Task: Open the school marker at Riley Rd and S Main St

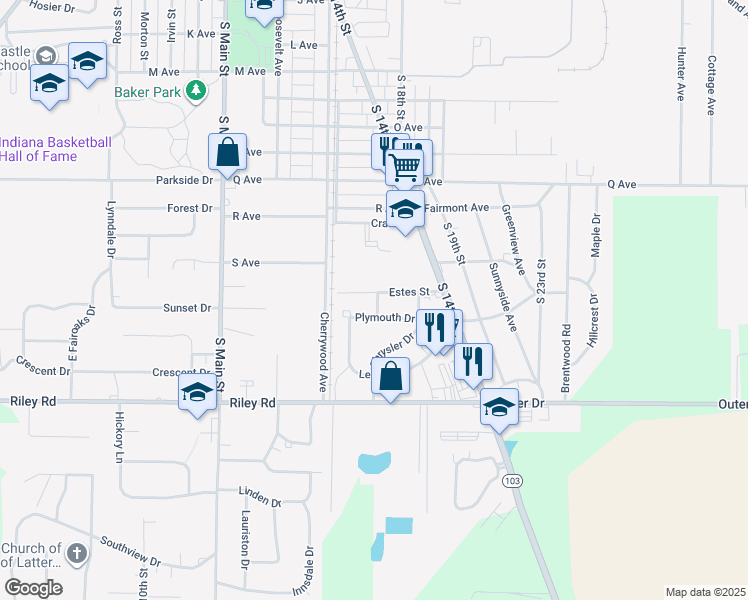Action: pos(197,393)
